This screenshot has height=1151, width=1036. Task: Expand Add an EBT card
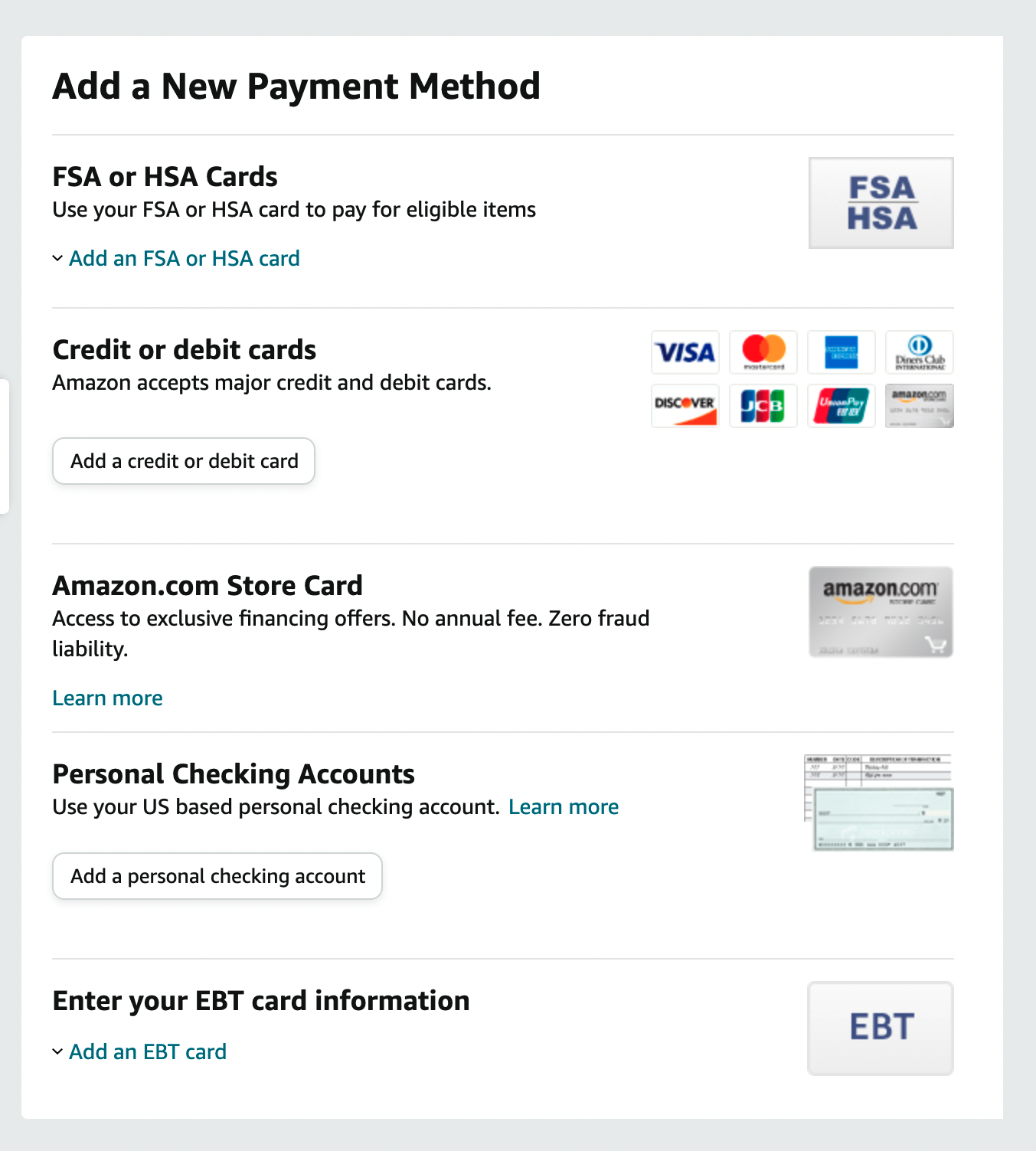(x=147, y=1052)
